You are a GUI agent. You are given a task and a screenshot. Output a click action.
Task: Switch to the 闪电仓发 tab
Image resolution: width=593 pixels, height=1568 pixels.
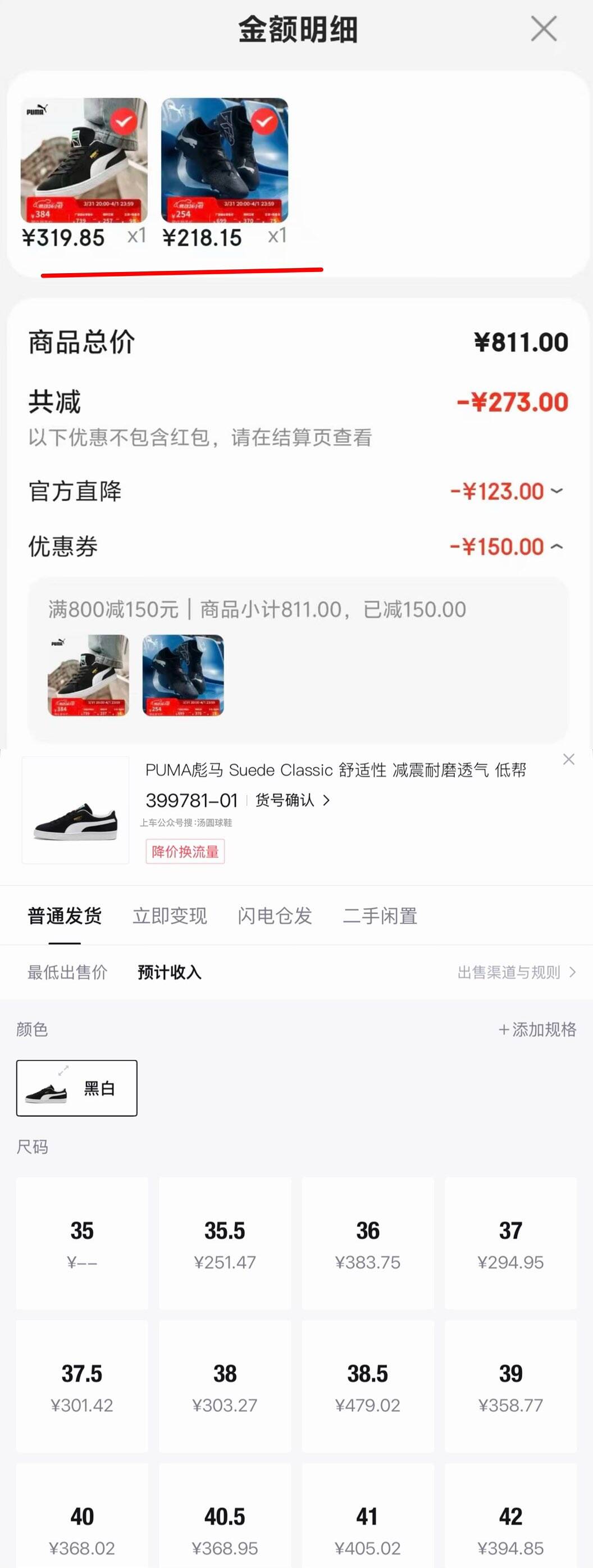274,916
